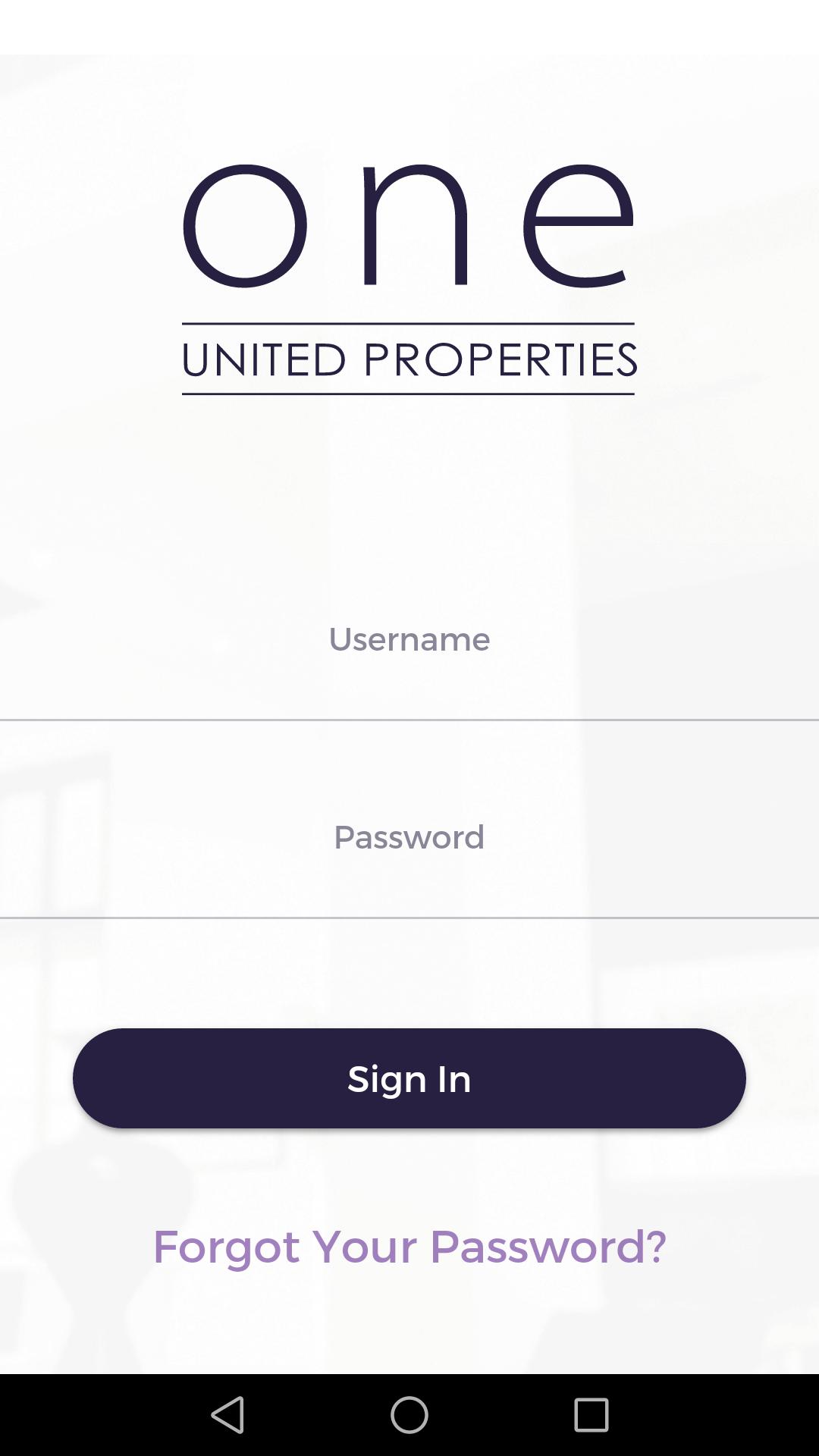Go to the home screen
Viewport: 819px width, 1456px height.
click(409, 1415)
